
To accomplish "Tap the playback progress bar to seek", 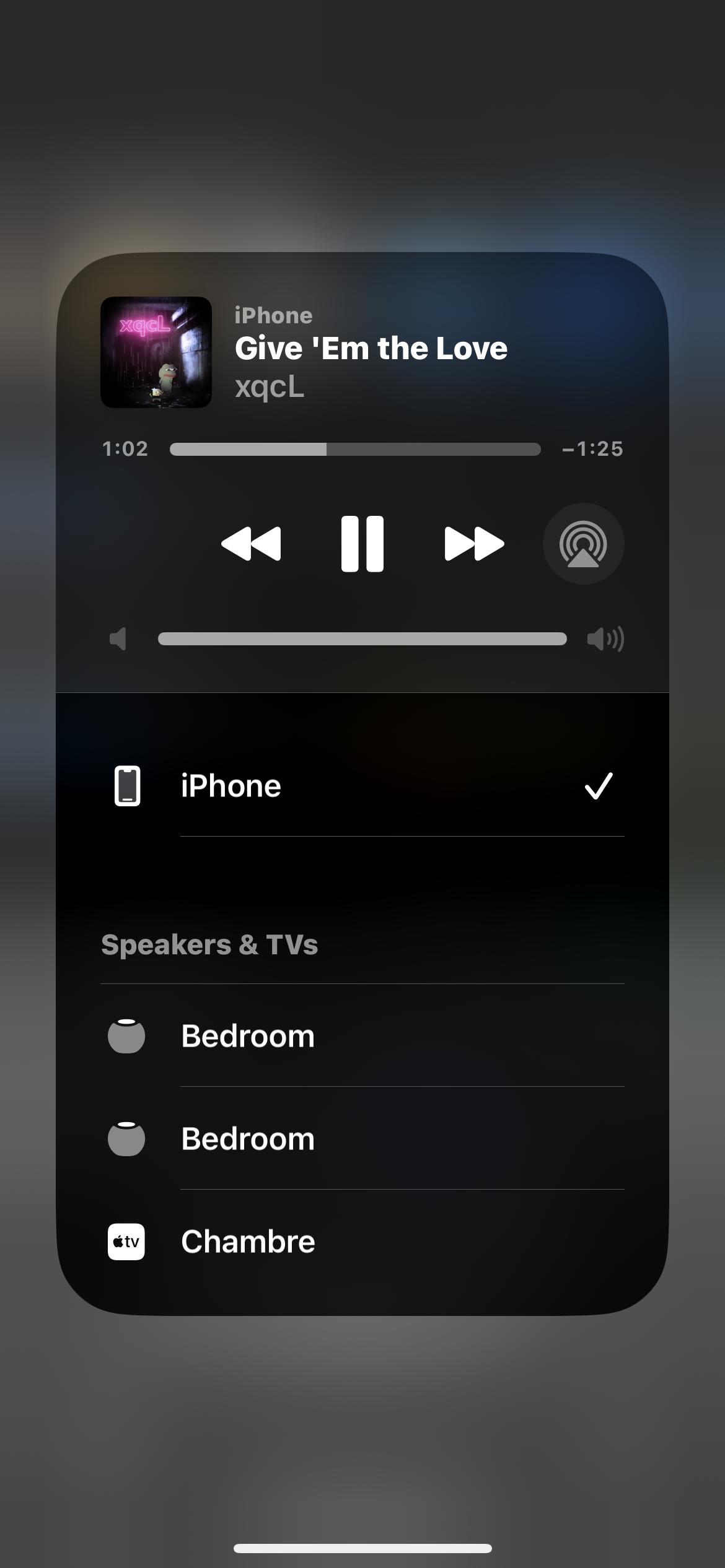I will (x=355, y=449).
